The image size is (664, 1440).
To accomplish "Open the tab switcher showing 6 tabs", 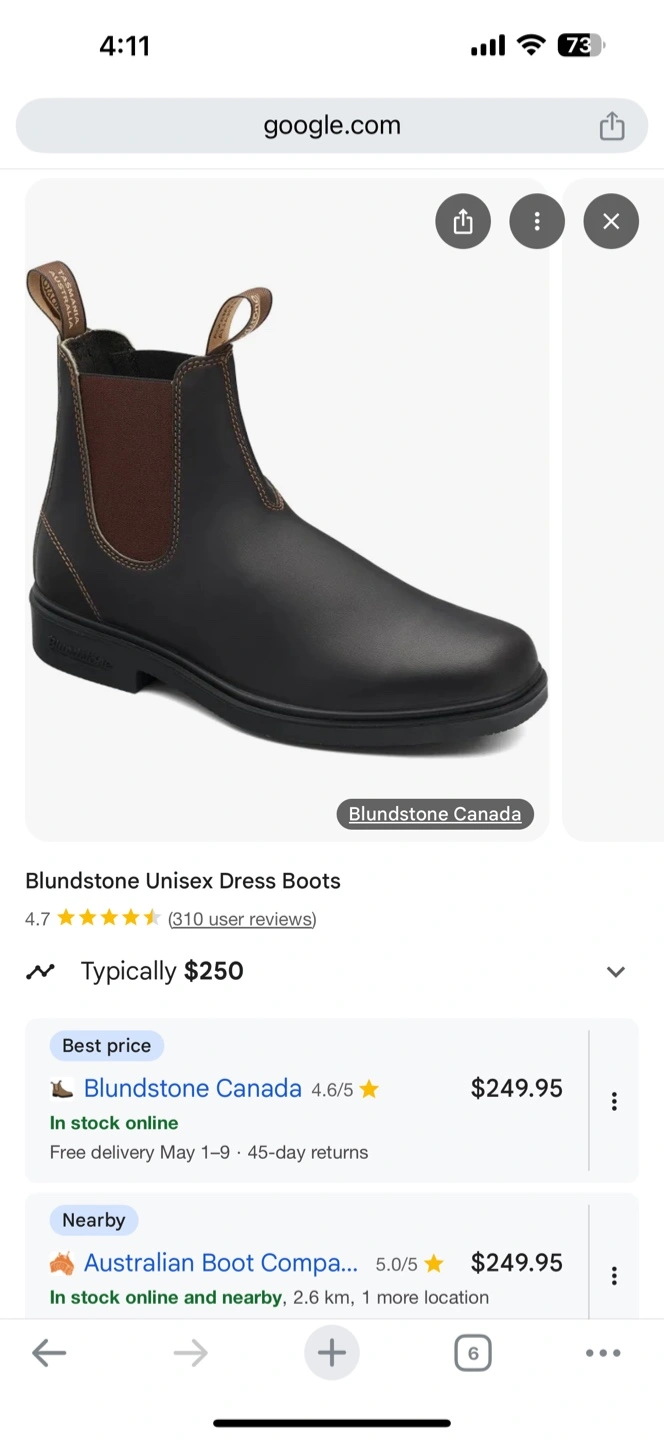I will (473, 1353).
